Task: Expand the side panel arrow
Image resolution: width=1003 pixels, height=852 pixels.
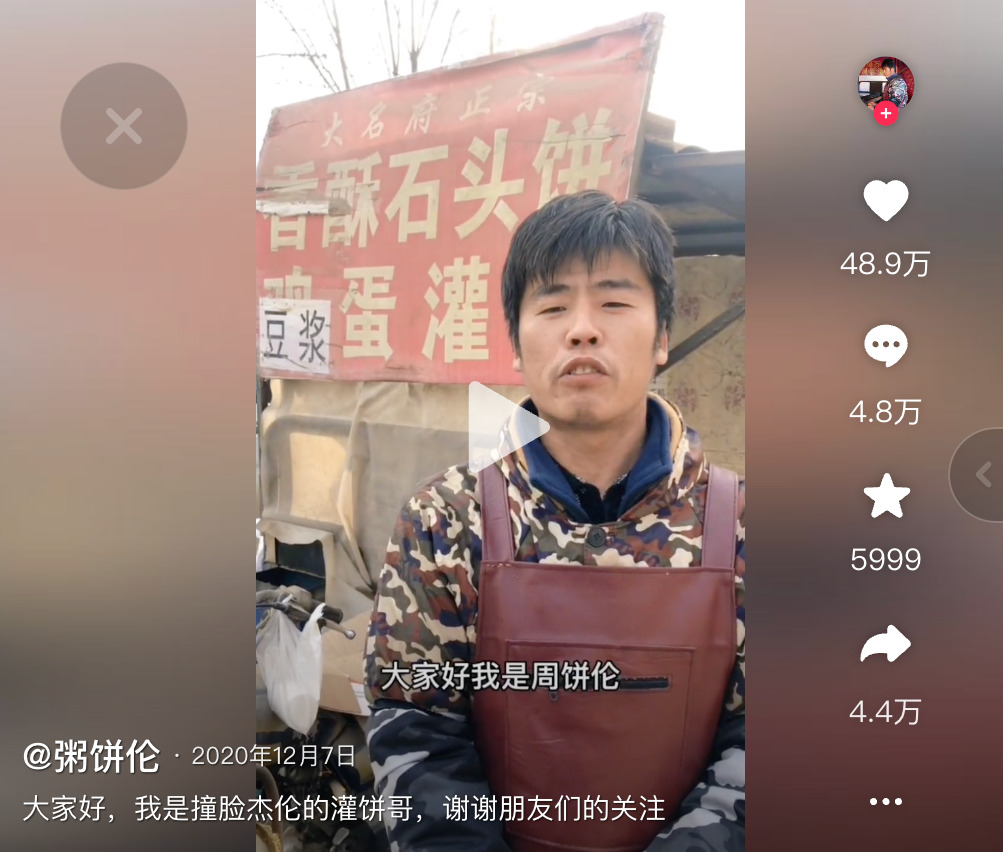Action: pyautogui.click(x=982, y=475)
